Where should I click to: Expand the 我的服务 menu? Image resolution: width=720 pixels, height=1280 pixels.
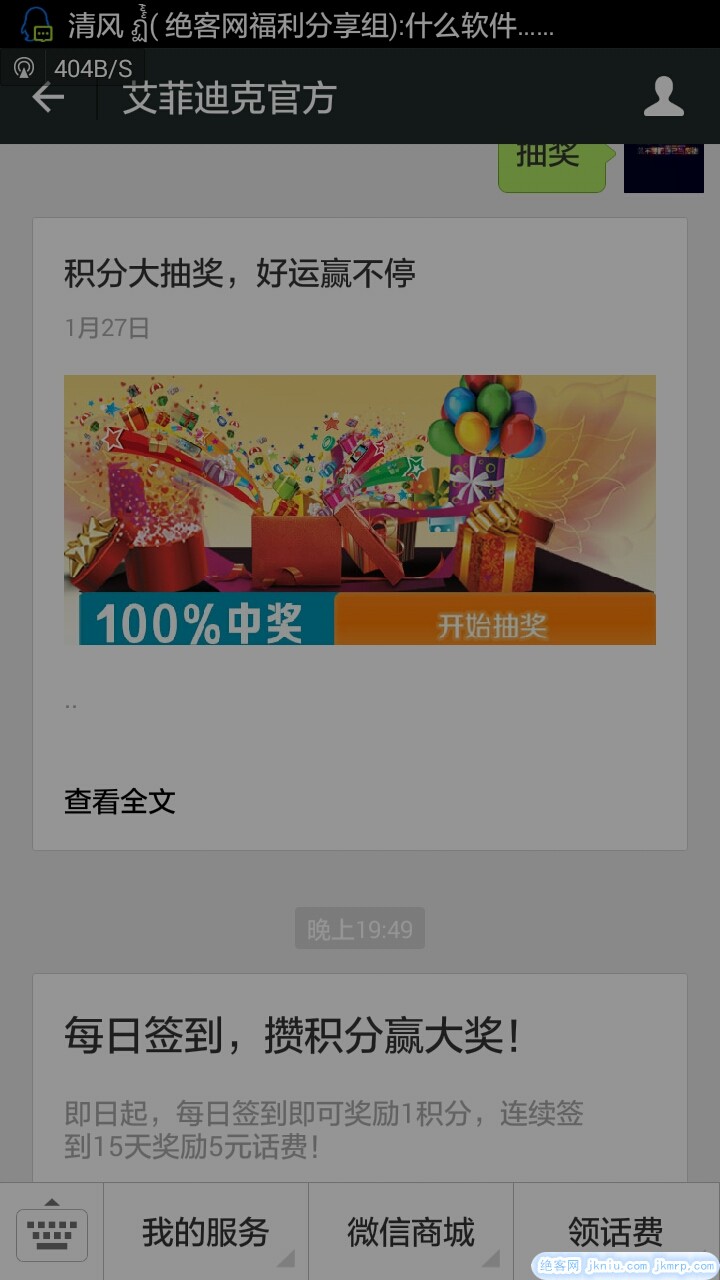click(x=206, y=1232)
